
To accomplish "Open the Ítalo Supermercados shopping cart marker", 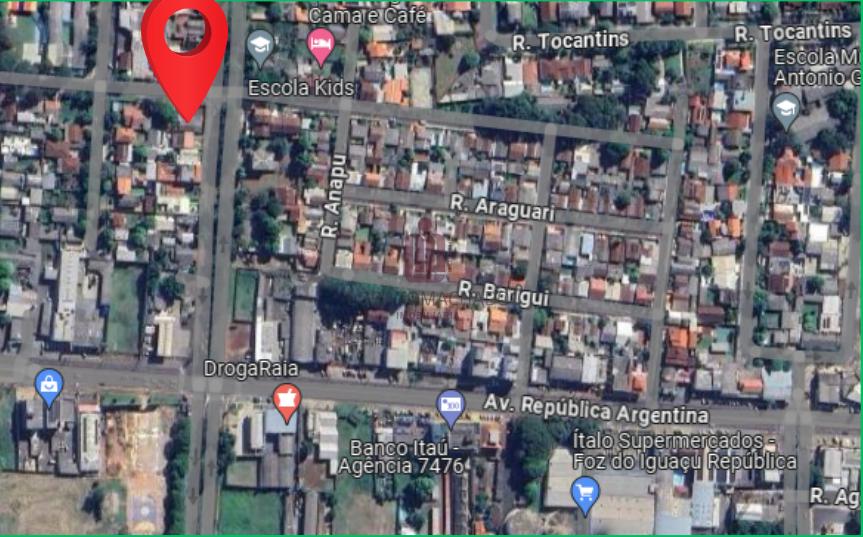I will [x=585, y=491].
